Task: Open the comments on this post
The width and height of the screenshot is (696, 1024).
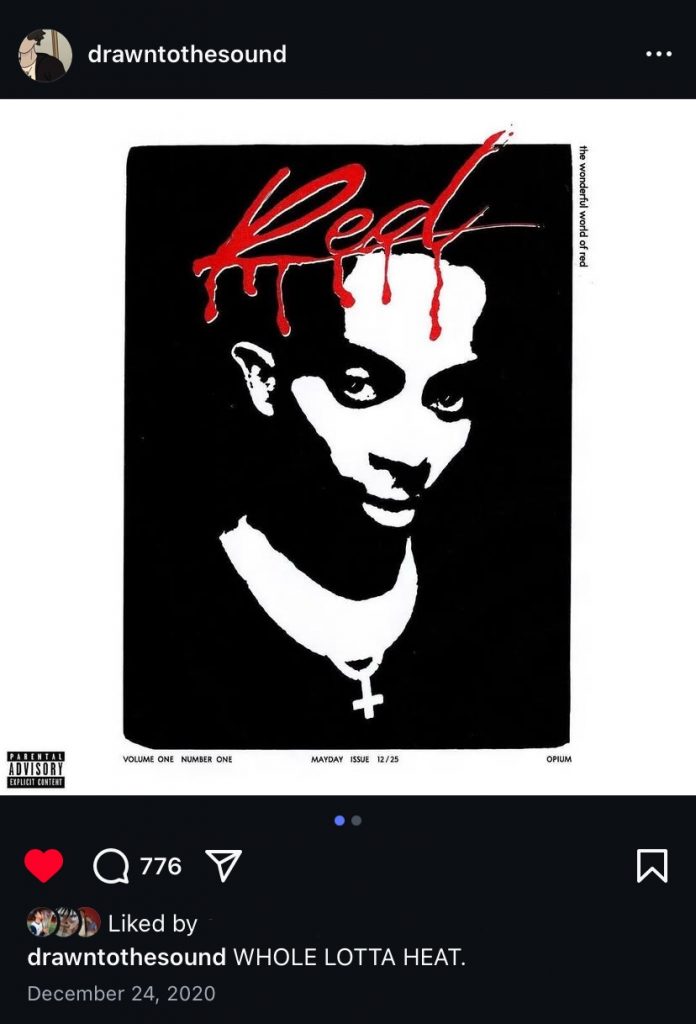Action: pos(112,866)
